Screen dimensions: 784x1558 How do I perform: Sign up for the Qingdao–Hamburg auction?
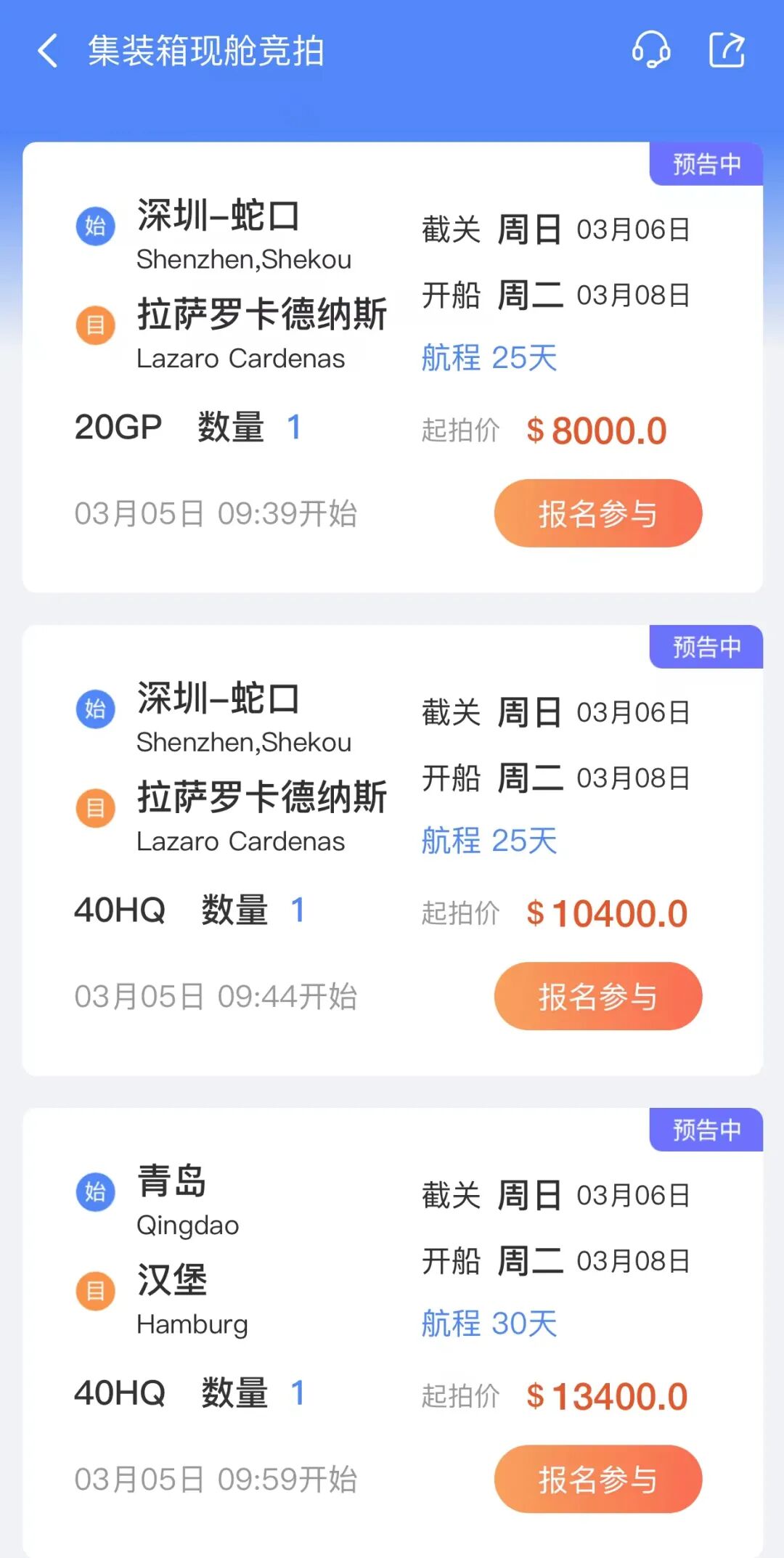[597, 1479]
